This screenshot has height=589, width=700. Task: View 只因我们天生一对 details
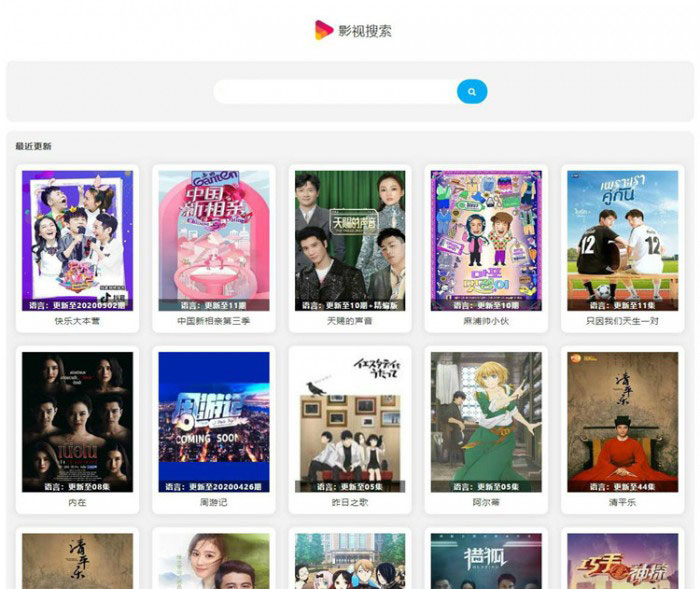click(x=622, y=242)
